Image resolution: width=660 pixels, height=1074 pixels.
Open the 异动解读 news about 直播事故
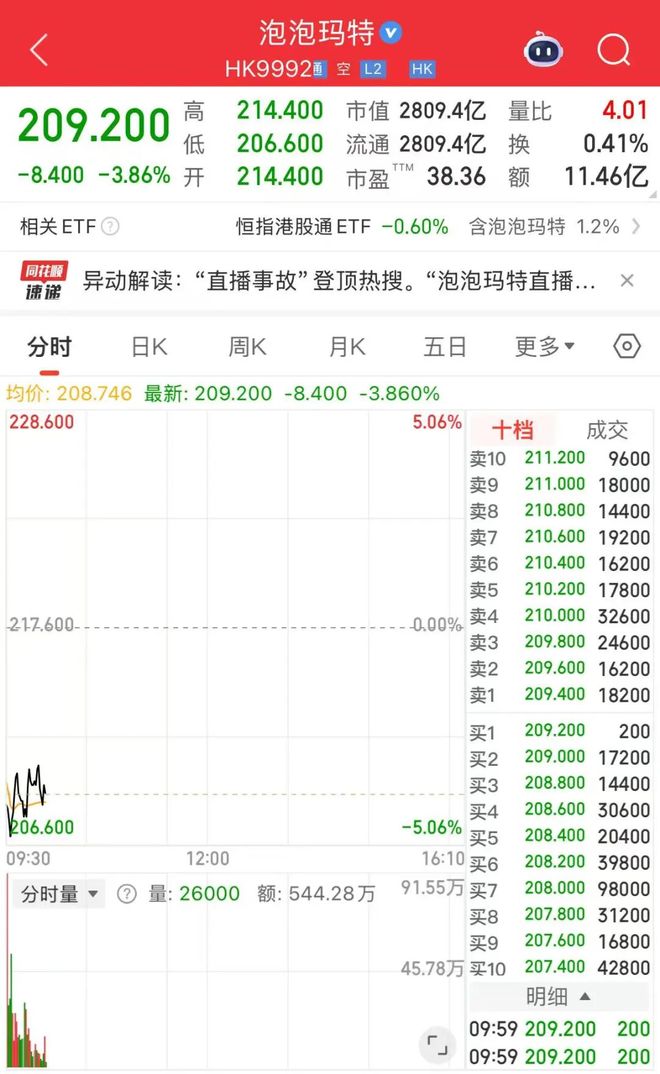pos(338,281)
